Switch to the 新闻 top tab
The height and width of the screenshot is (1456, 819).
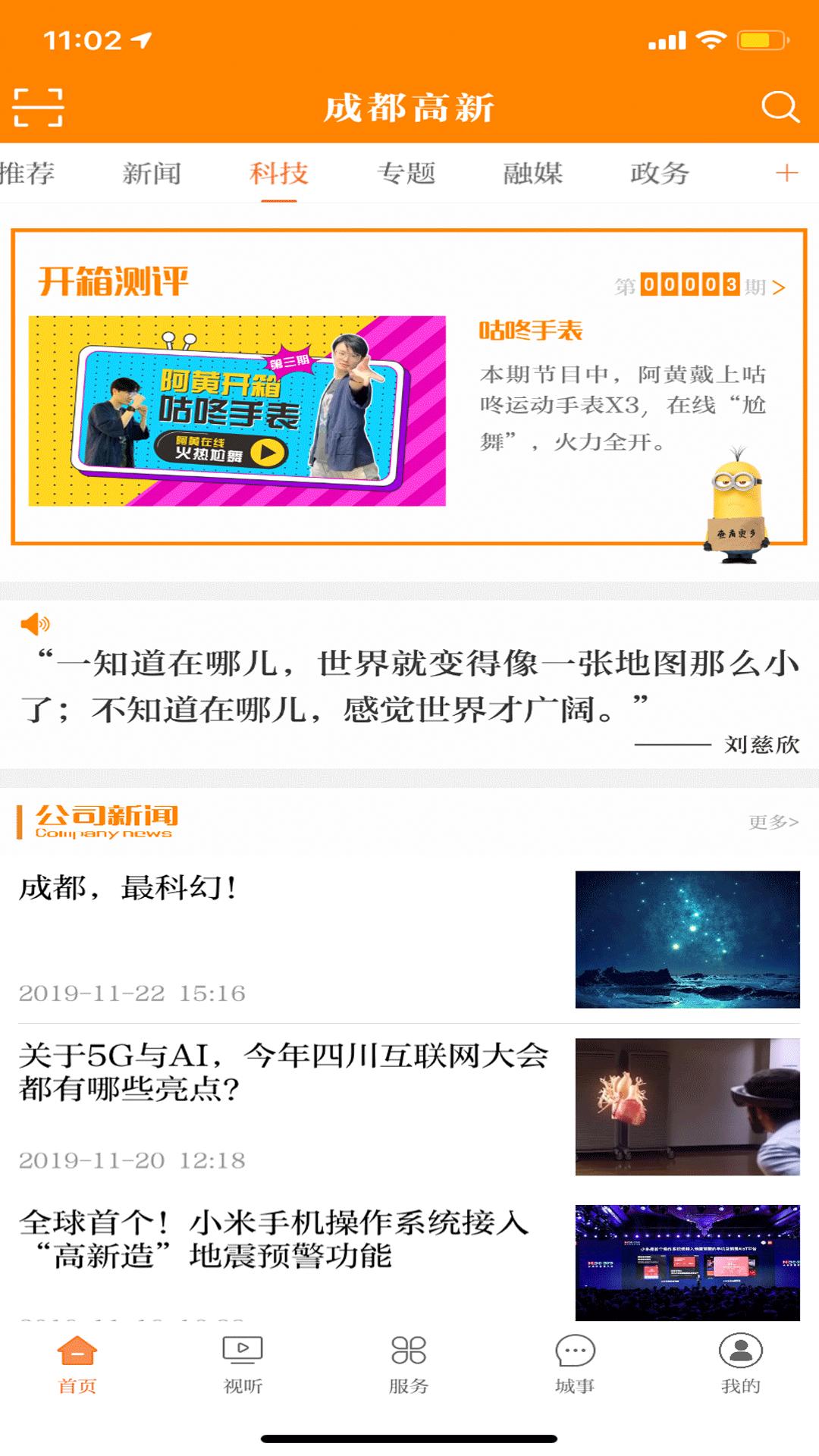(152, 174)
